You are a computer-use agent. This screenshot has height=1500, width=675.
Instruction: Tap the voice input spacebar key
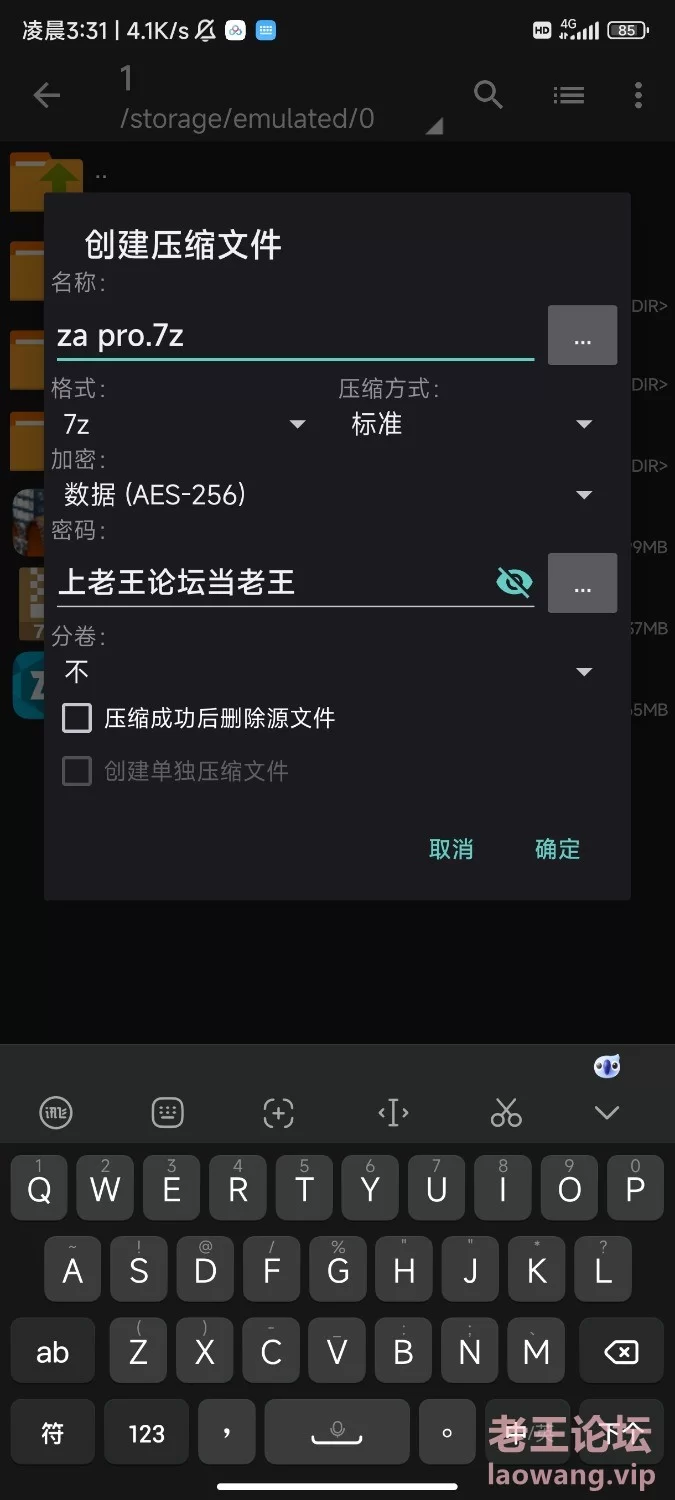pos(337,1433)
